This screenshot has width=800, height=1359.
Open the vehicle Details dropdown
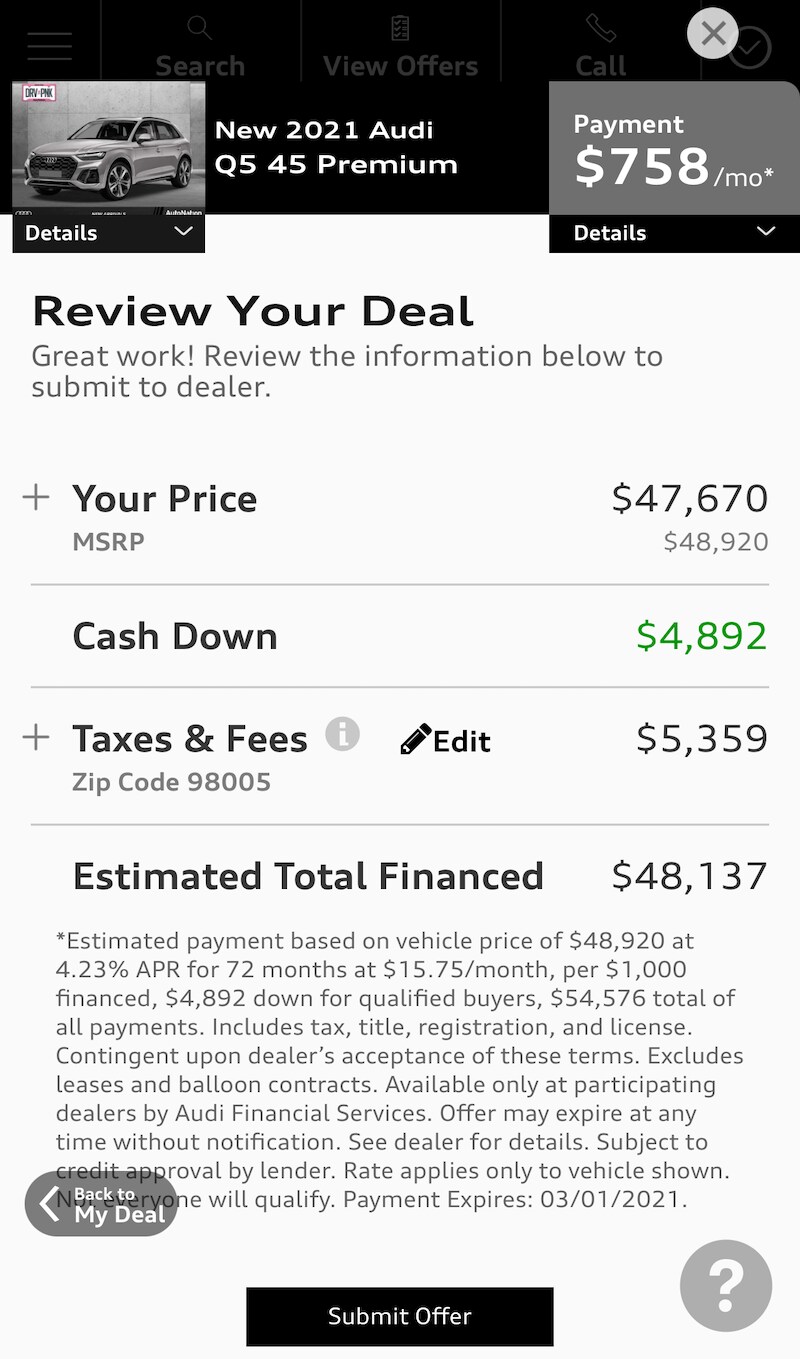coord(108,233)
